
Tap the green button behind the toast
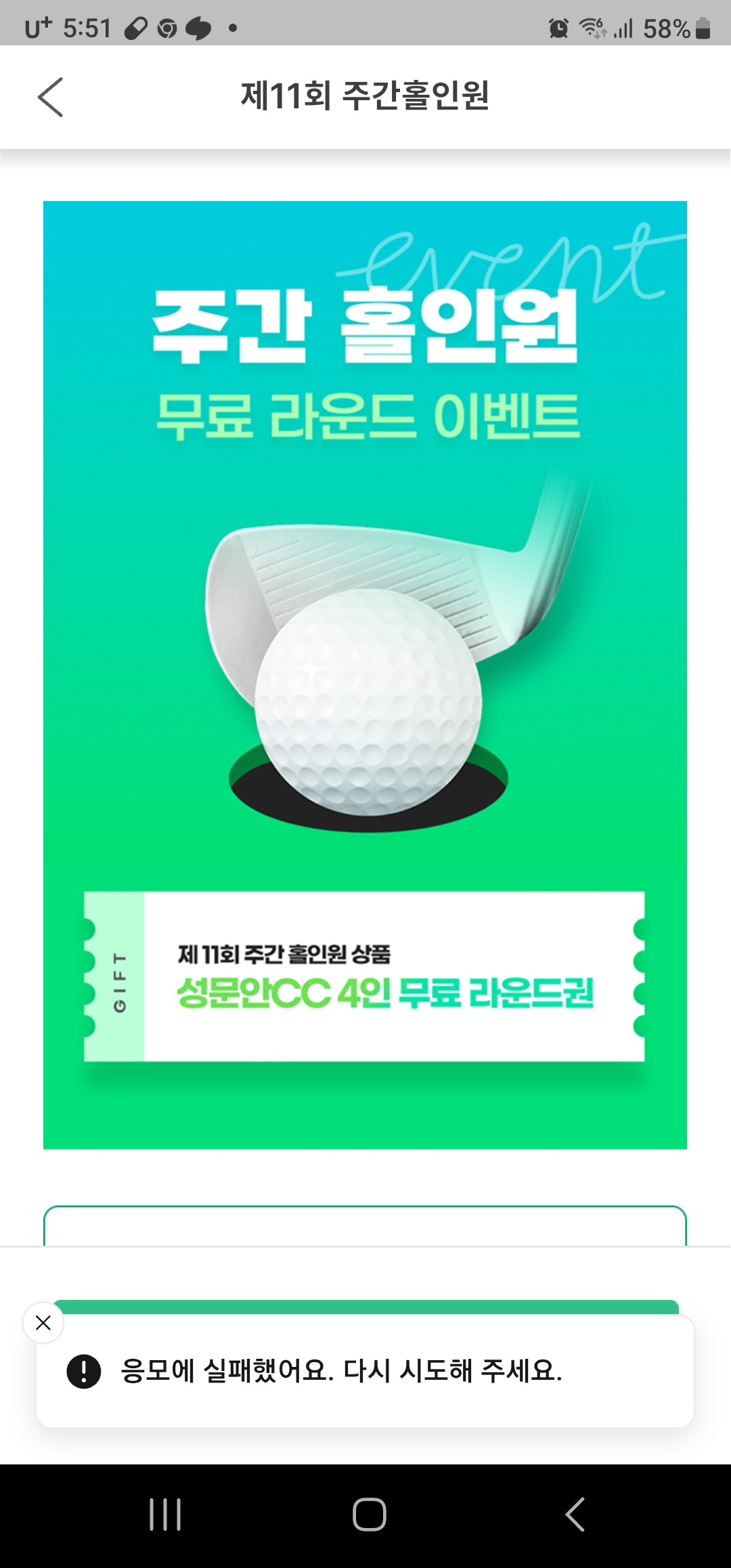point(365,1307)
